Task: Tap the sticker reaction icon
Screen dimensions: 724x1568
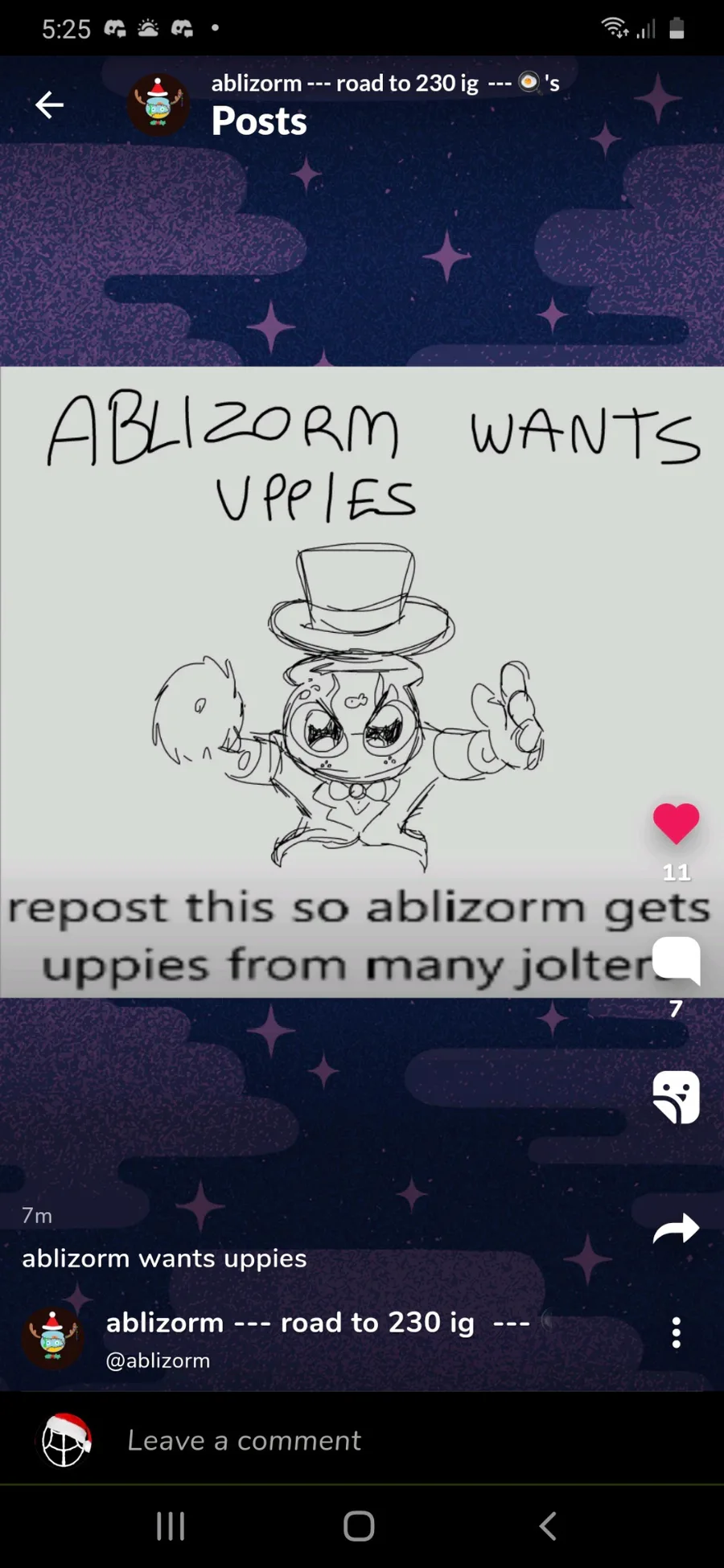Action: (676, 1097)
